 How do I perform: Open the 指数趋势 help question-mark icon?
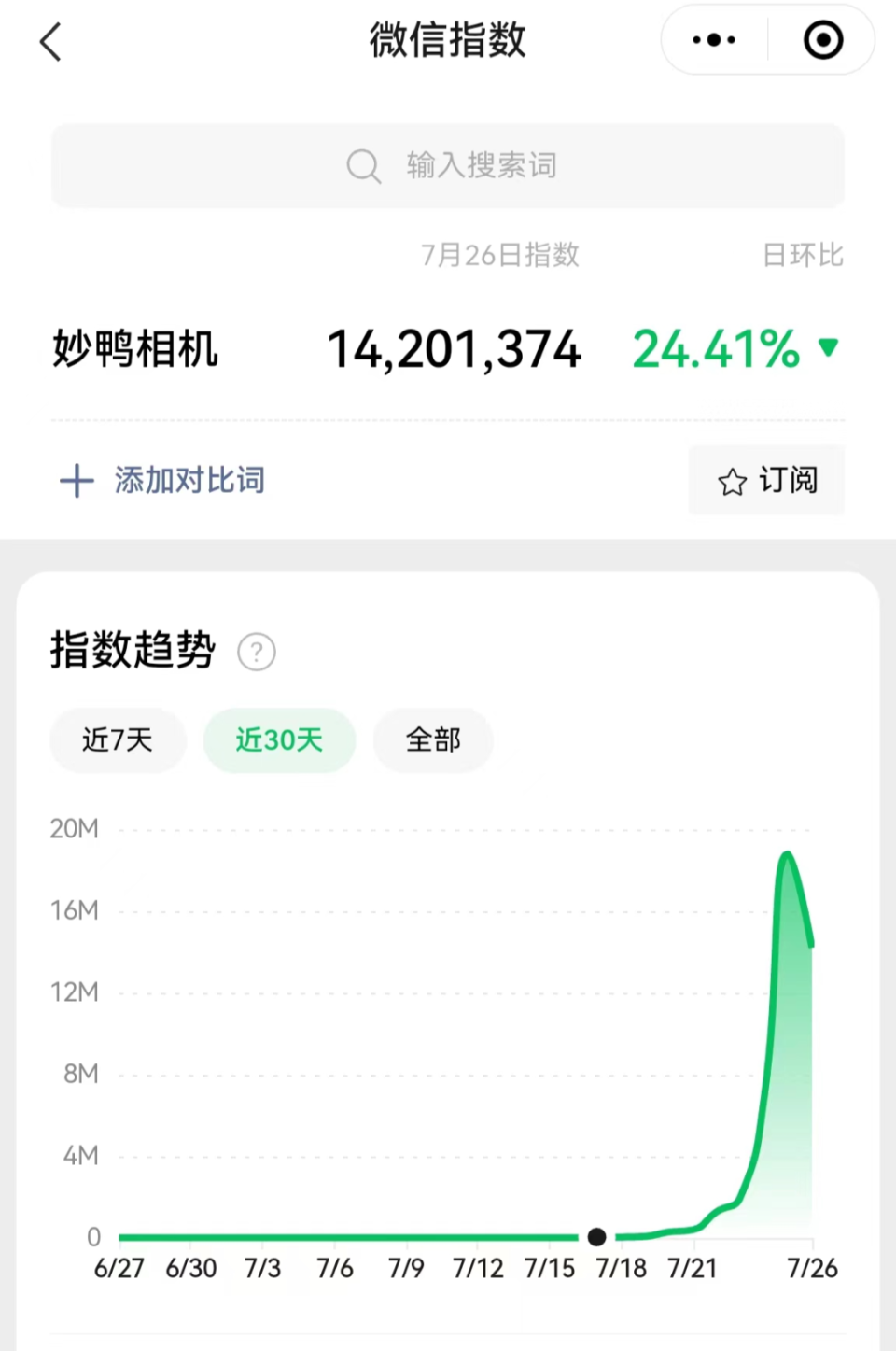click(x=257, y=652)
